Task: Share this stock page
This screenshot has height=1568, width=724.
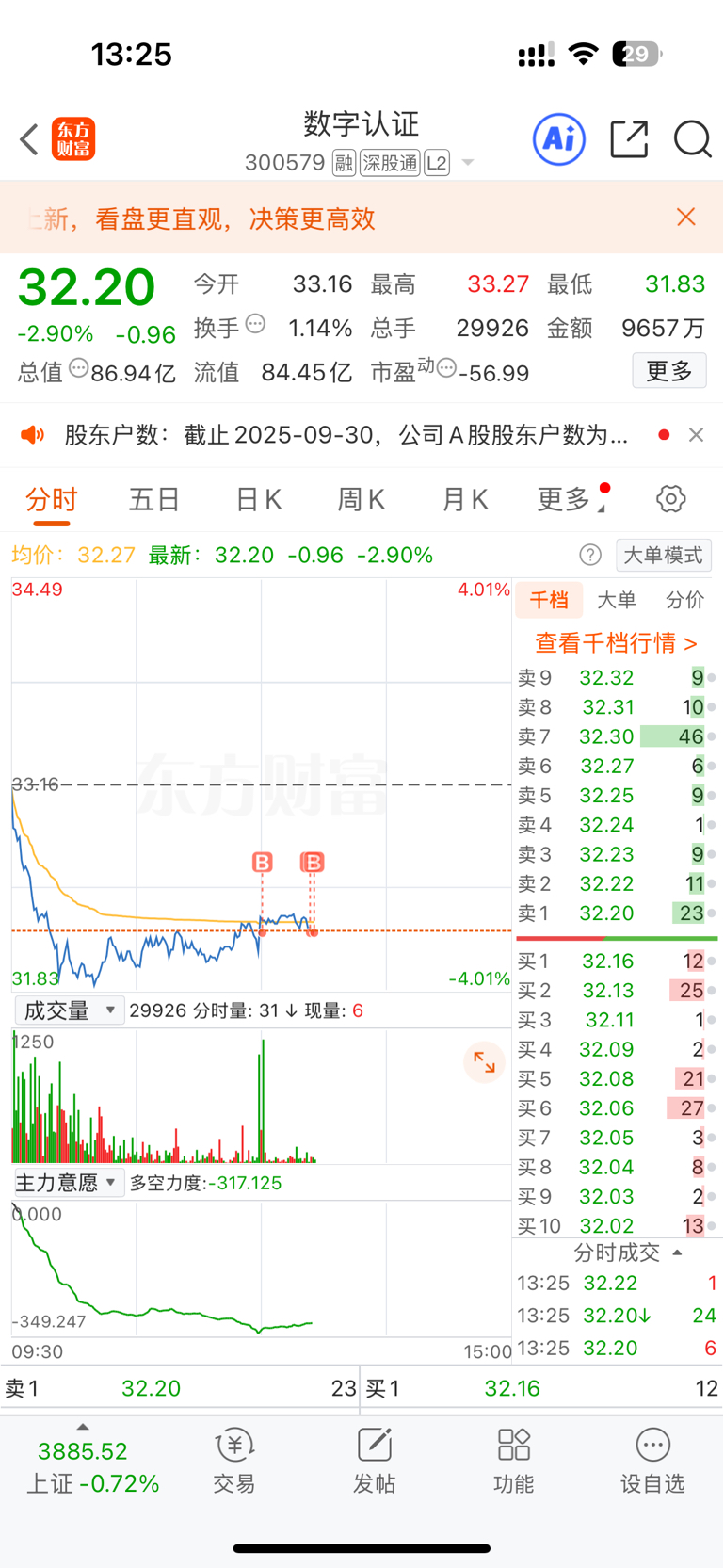Action: coord(629,139)
